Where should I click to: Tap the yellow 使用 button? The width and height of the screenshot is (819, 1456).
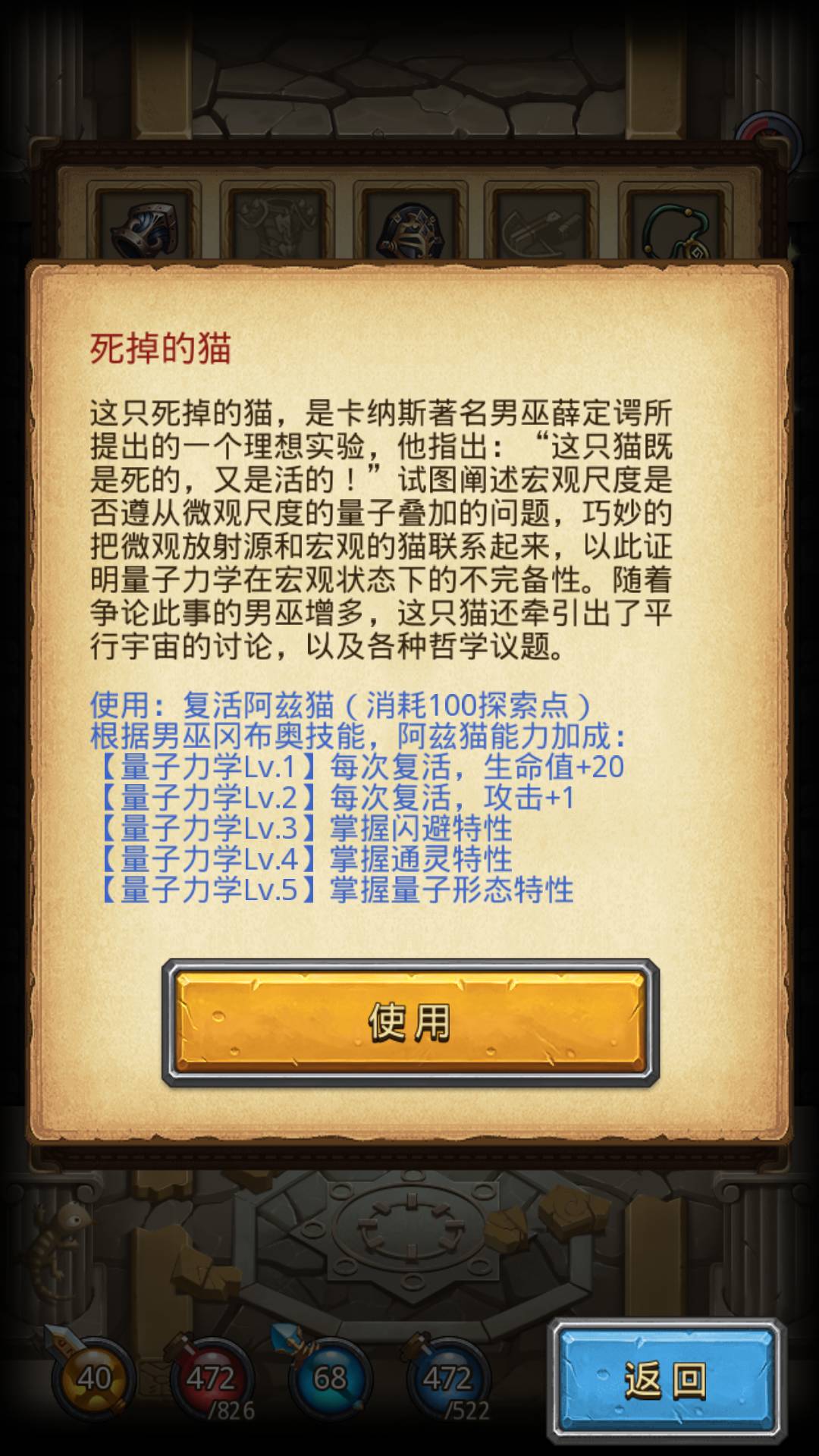point(409,1022)
